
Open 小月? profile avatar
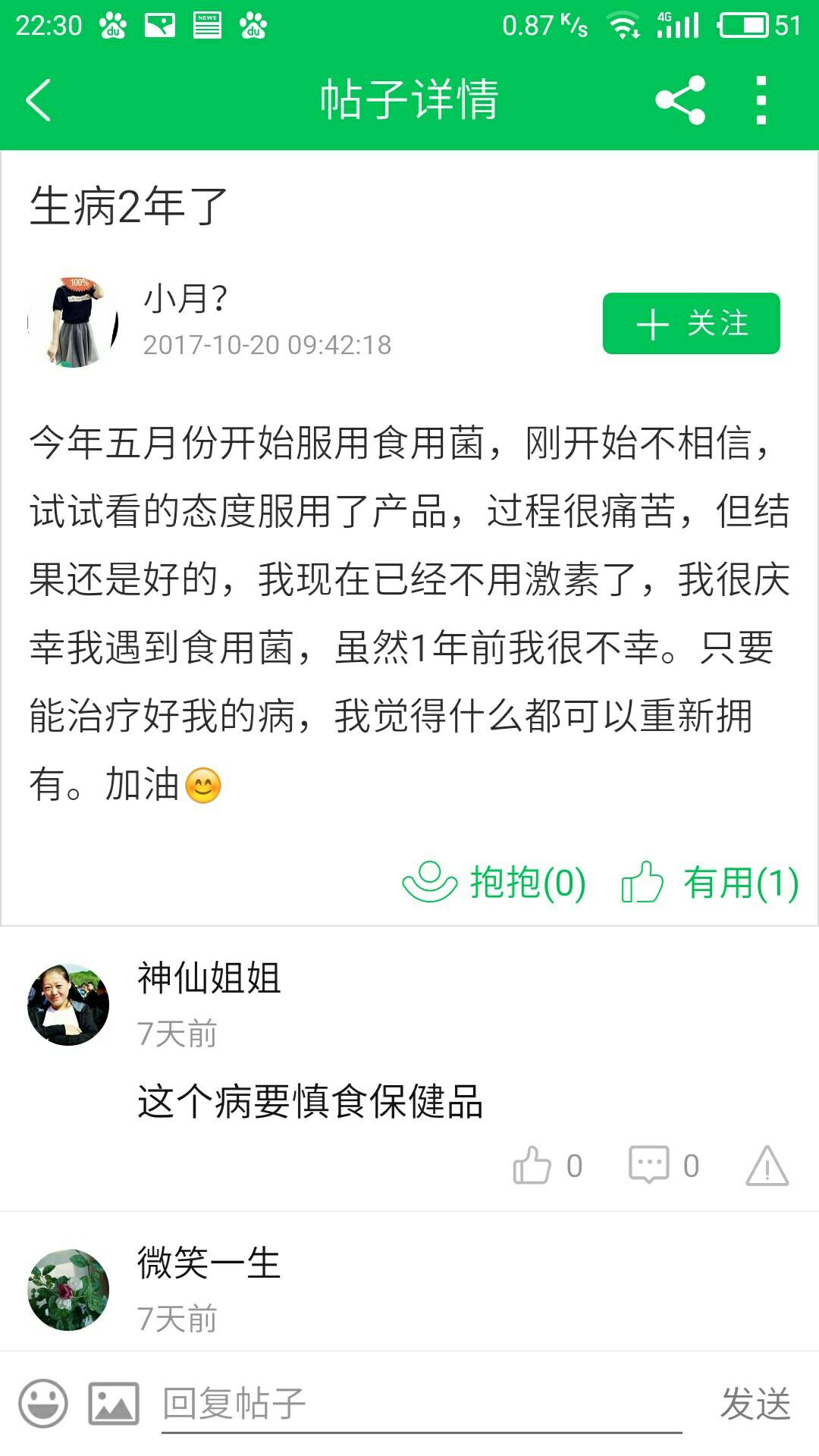[x=73, y=322]
